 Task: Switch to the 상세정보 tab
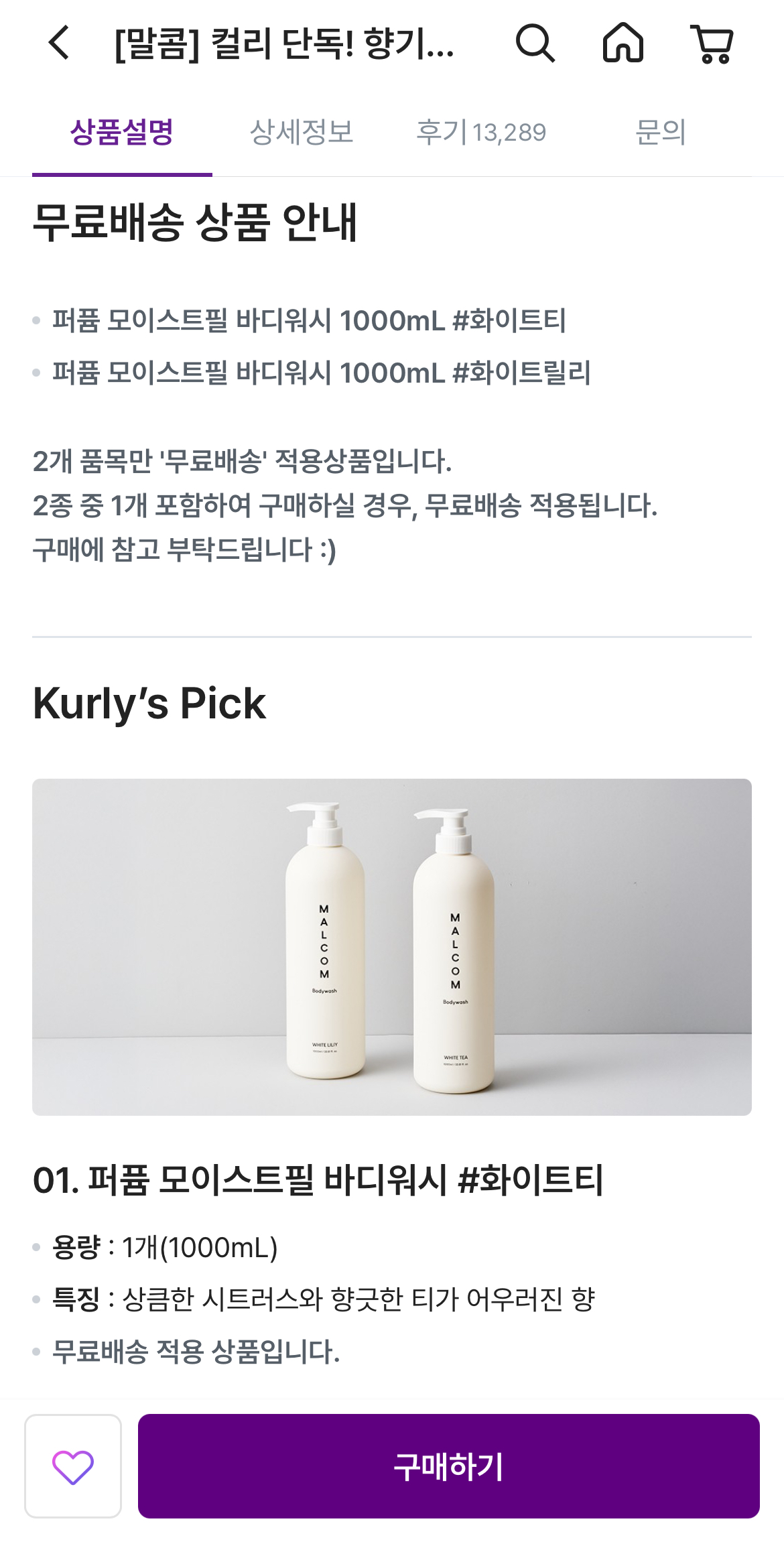[x=302, y=132]
